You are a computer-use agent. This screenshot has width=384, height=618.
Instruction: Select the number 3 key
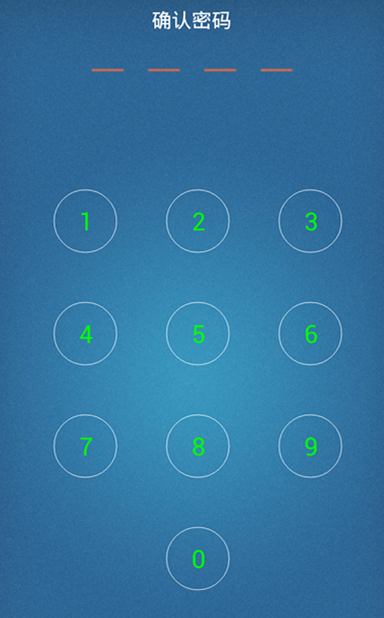(x=310, y=221)
